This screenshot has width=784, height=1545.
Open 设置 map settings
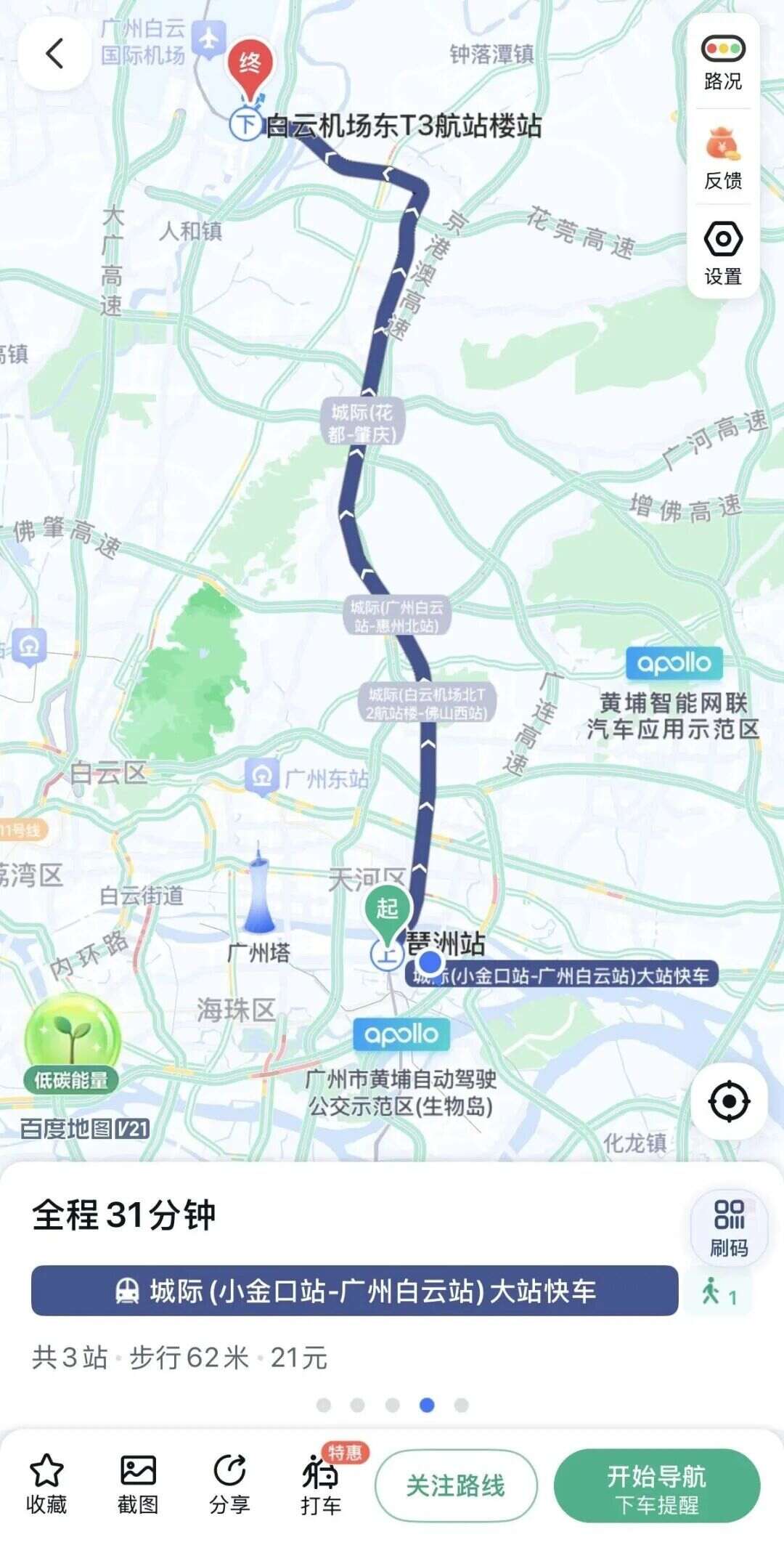[x=723, y=253]
